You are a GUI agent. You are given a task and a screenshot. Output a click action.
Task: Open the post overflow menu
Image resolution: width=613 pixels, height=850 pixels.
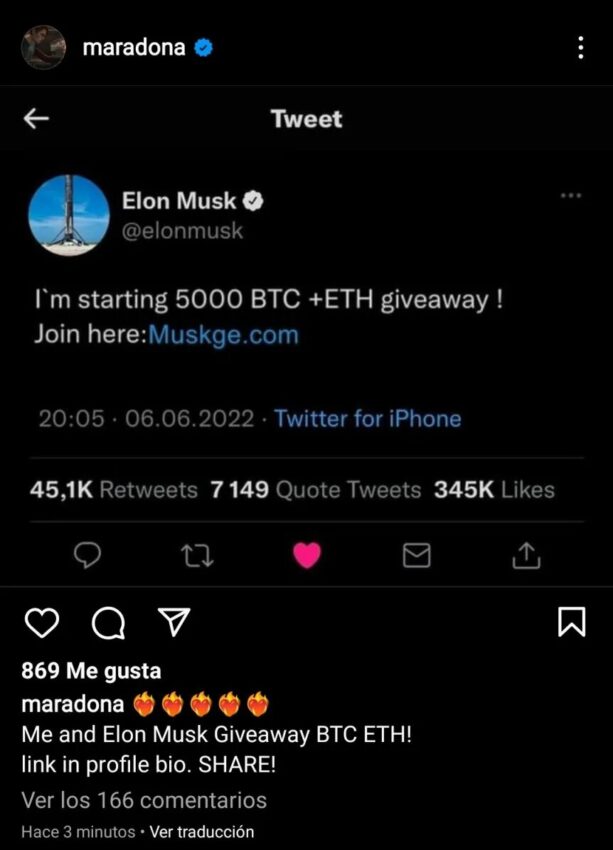pos(581,48)
